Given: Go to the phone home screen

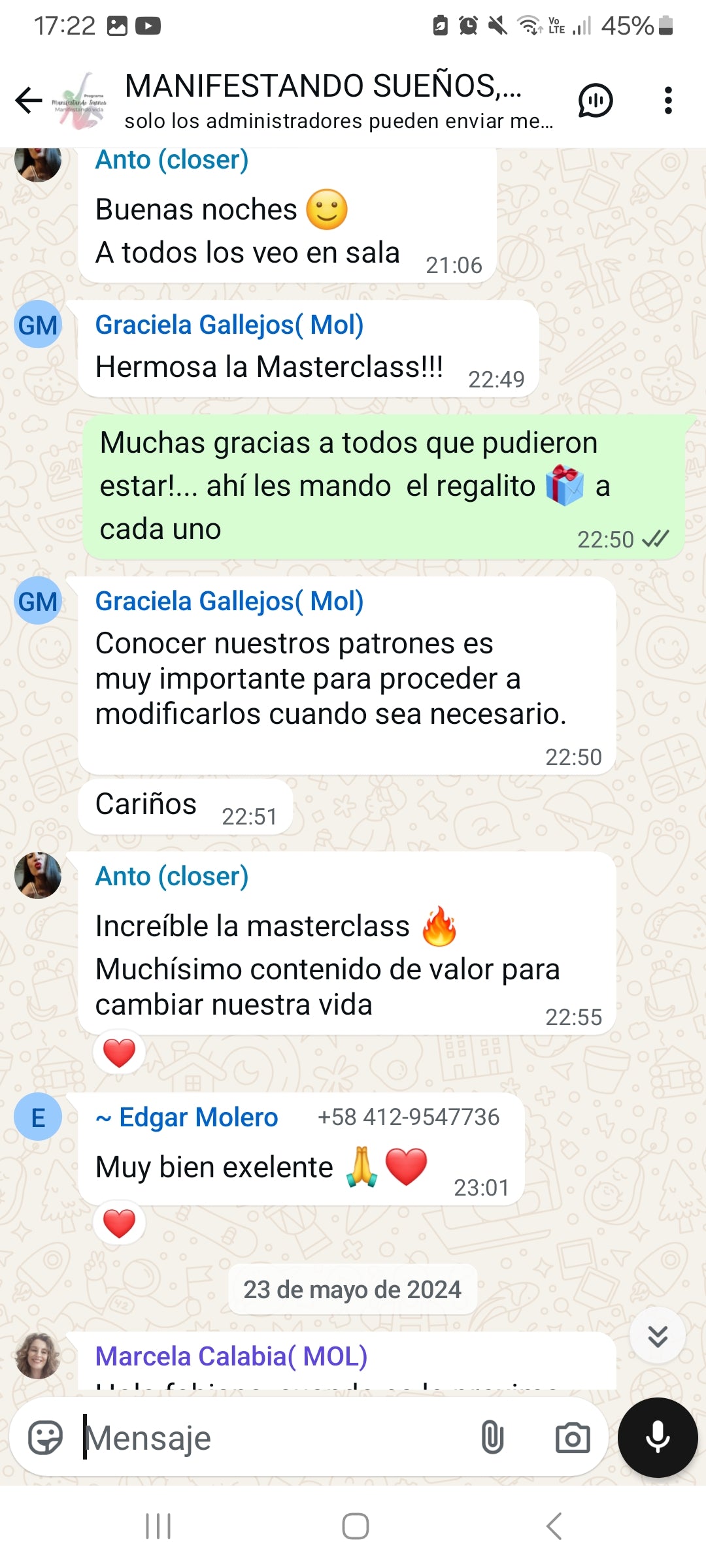Looking at the screenshot, I should pyautogui.click(x=355, y=1526).
